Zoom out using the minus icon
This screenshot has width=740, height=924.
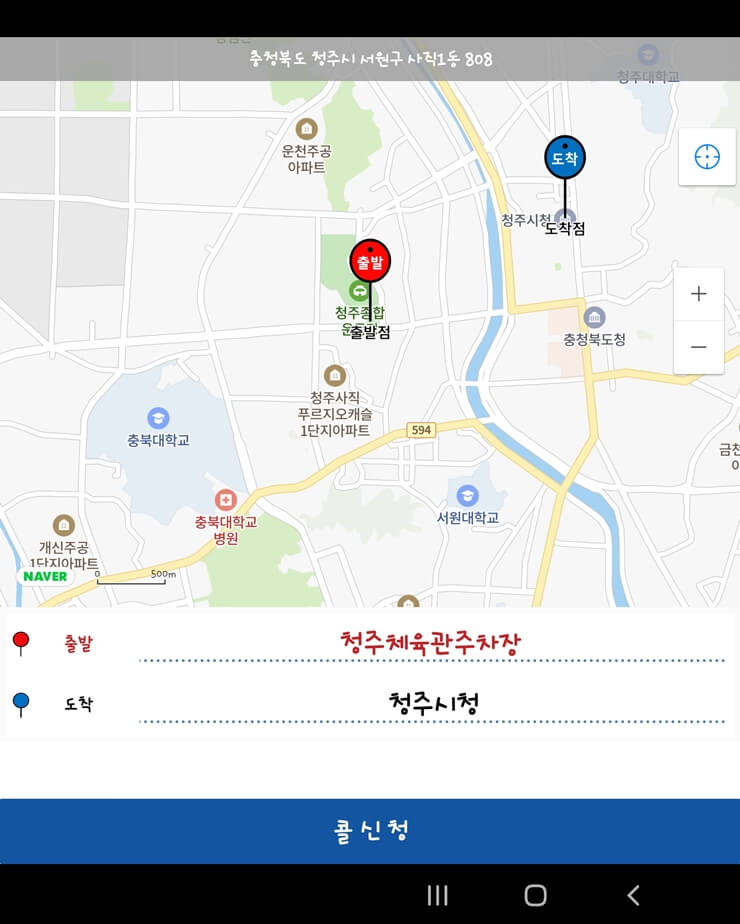click(x=698, y=347)
